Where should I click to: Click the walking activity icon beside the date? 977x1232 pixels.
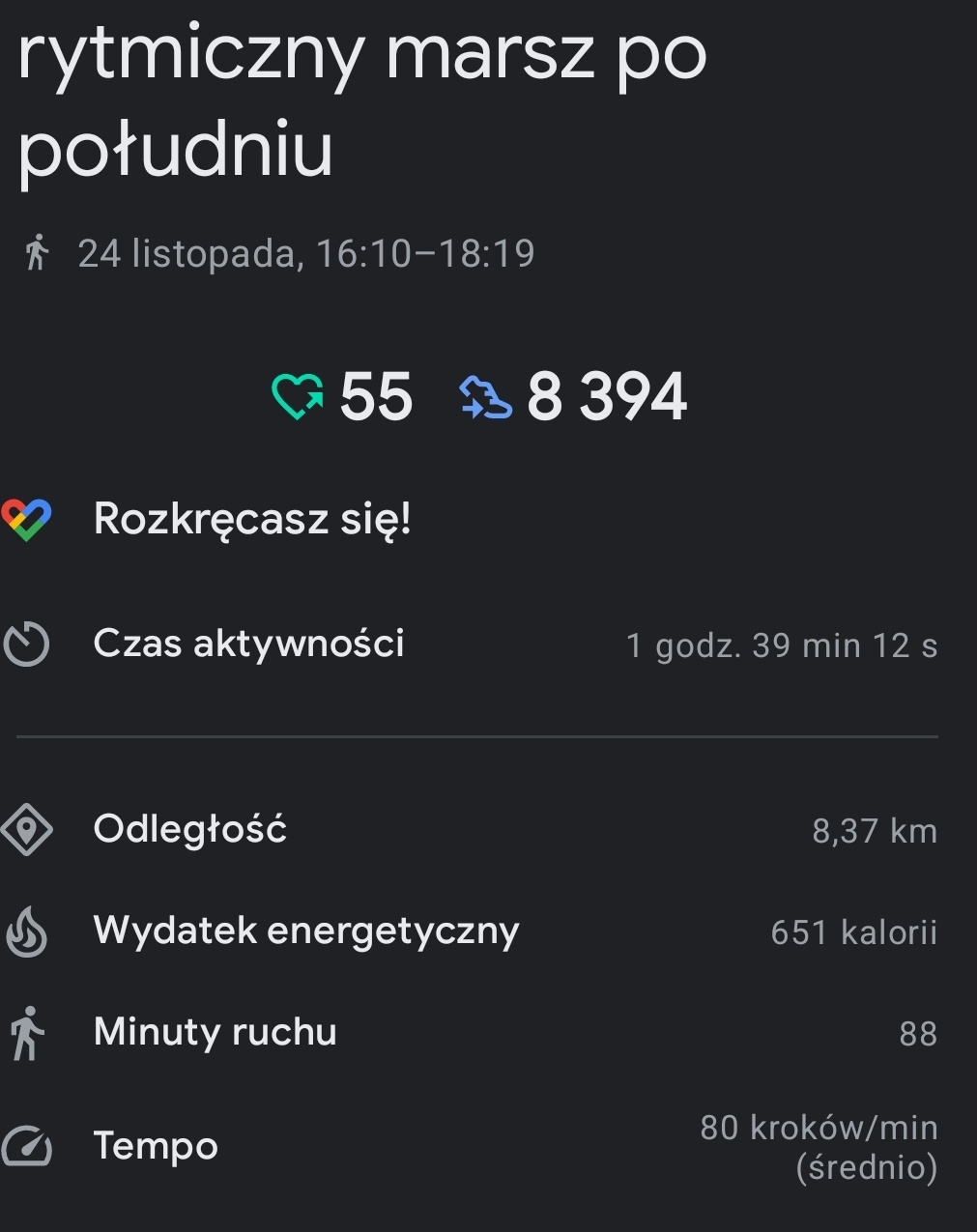tap(37, 253)
